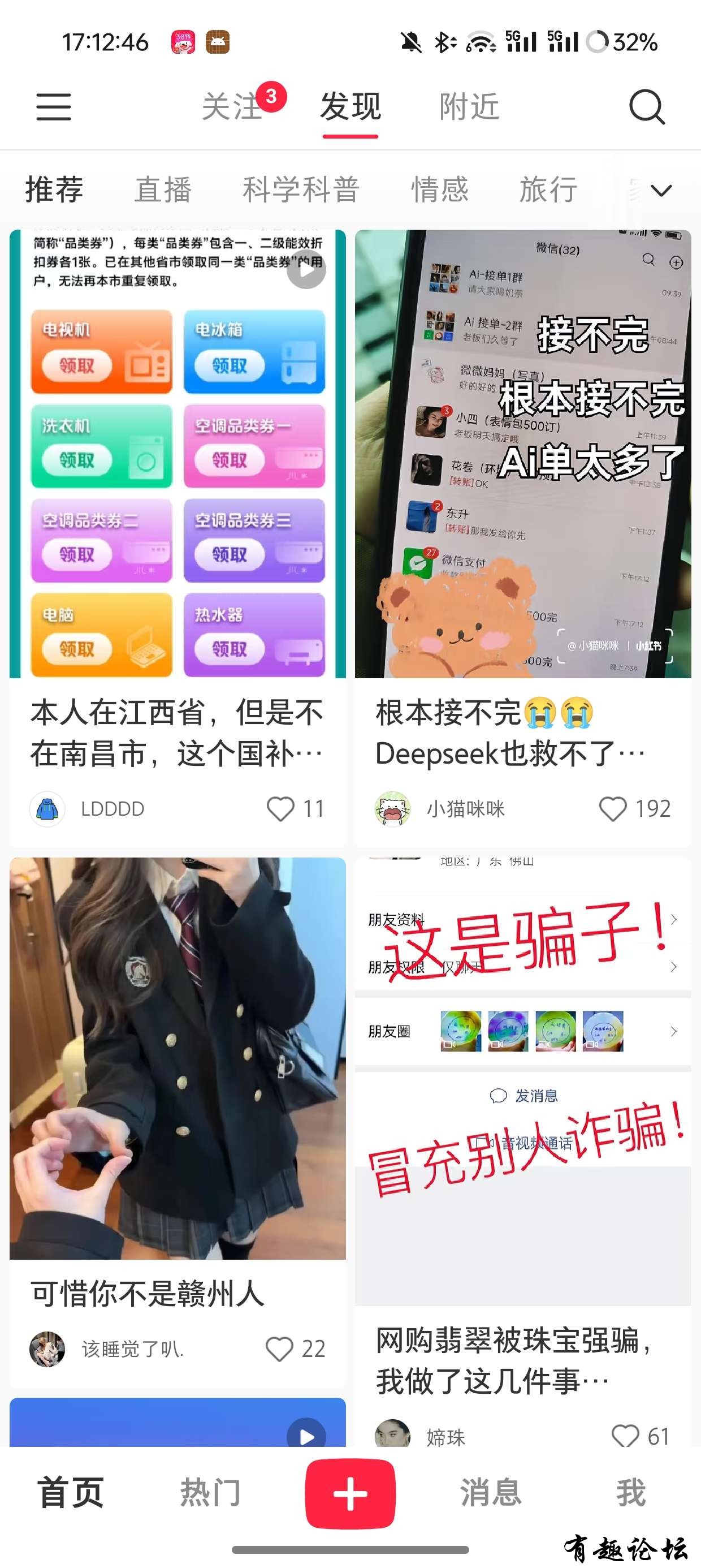Viewport: 701px width, 1568px height.
Task: Switch to the 附近 tab
Action: pyautogui.click(x=469, y=107)
